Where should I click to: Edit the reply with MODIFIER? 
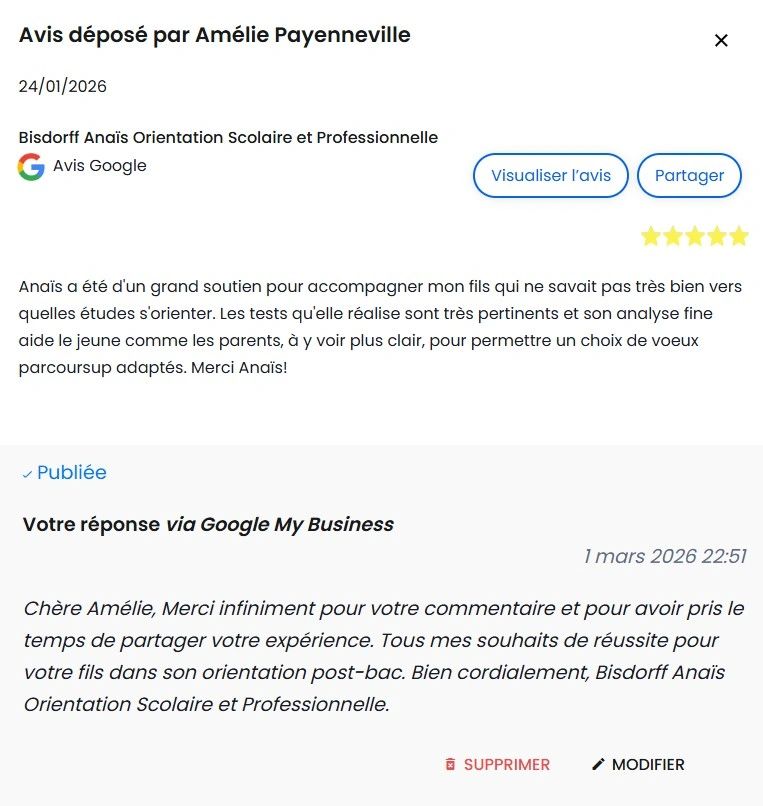(x=638, y=764)
